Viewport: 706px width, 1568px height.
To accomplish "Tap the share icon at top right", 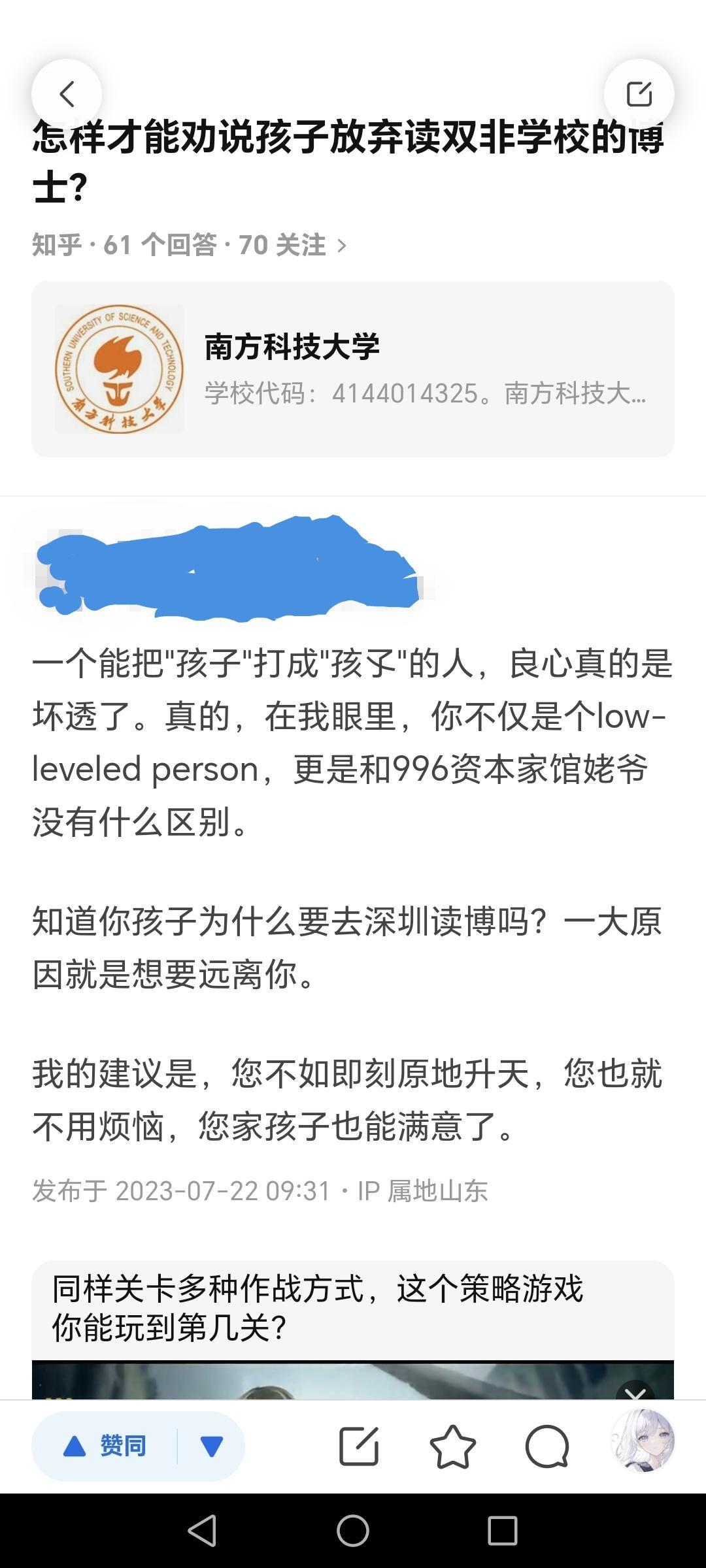I will click(639, 94).
